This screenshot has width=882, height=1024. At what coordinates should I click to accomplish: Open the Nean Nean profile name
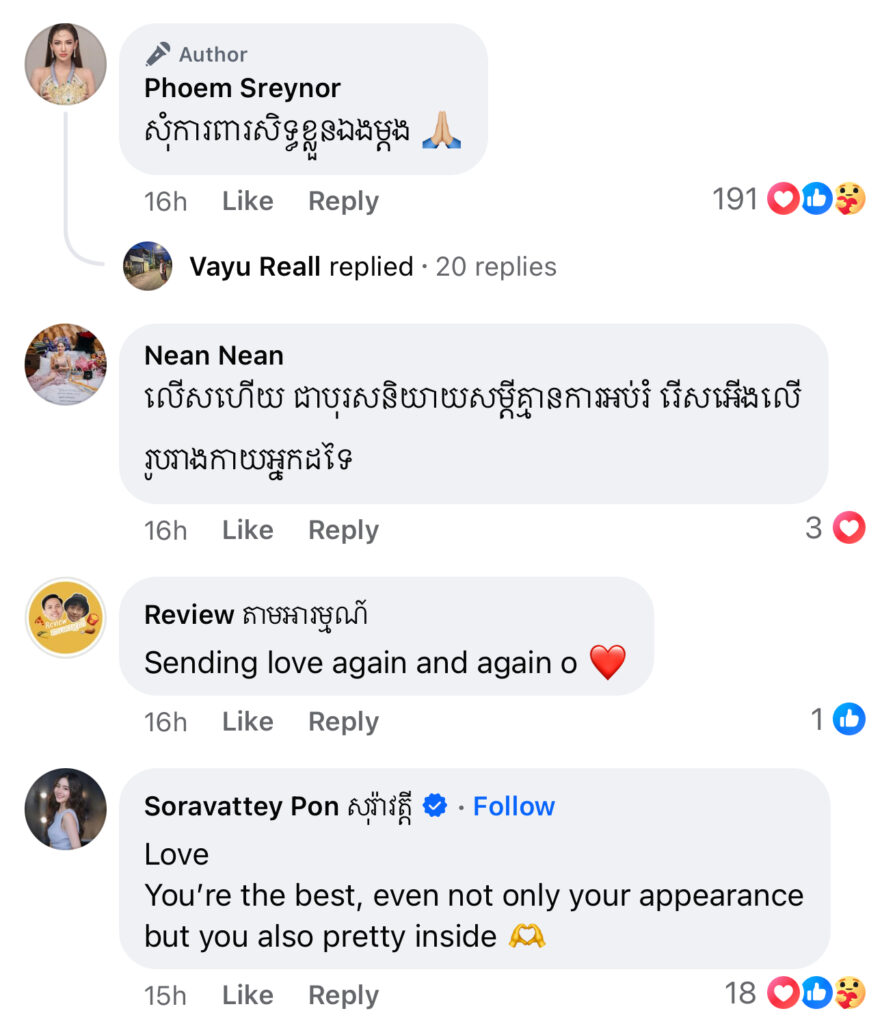pyautogui.click(x=214, y=356)
